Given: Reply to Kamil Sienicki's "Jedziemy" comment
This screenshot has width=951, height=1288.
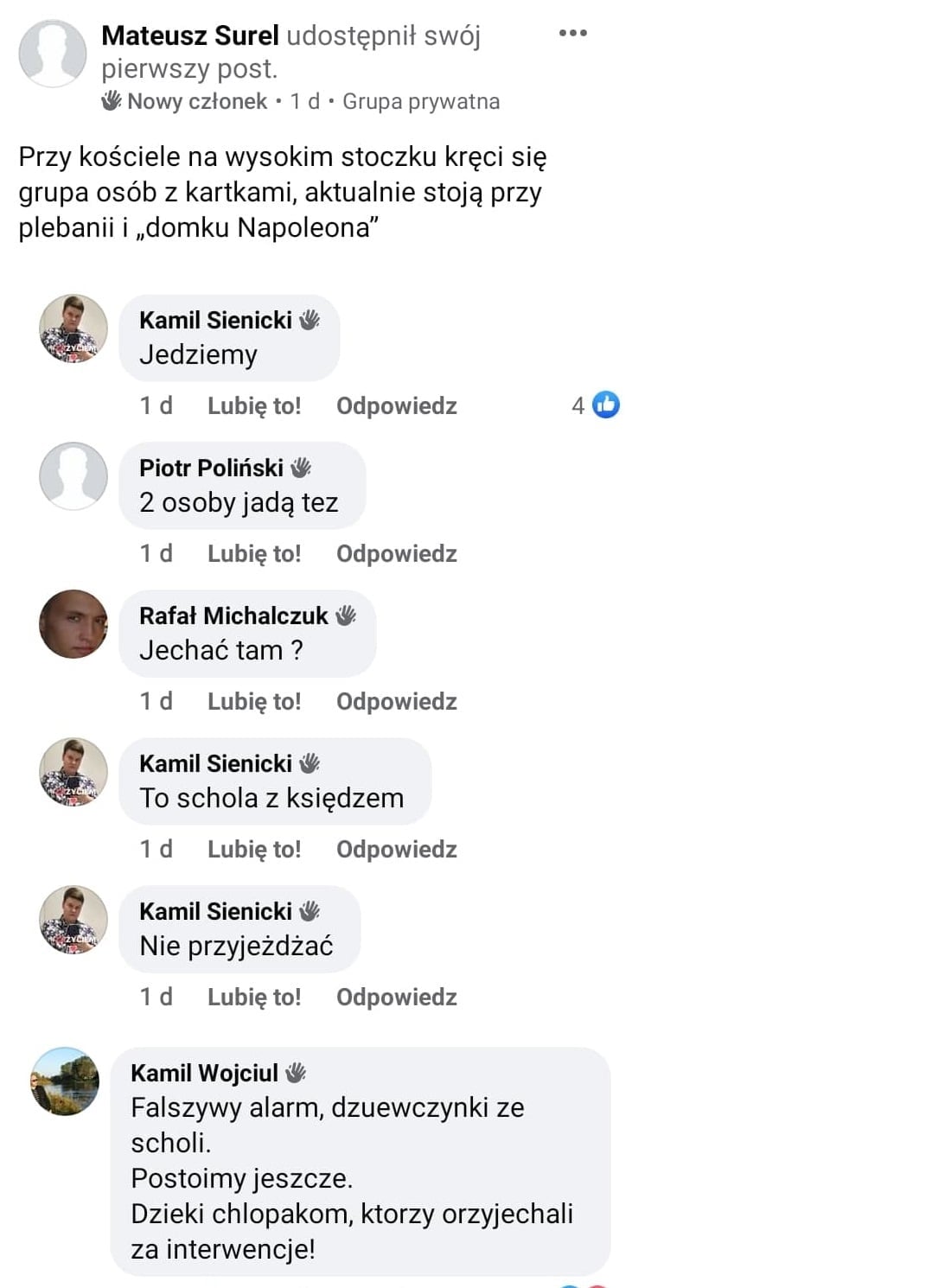Looking at the screenshot, I should [x=396, y=405].
